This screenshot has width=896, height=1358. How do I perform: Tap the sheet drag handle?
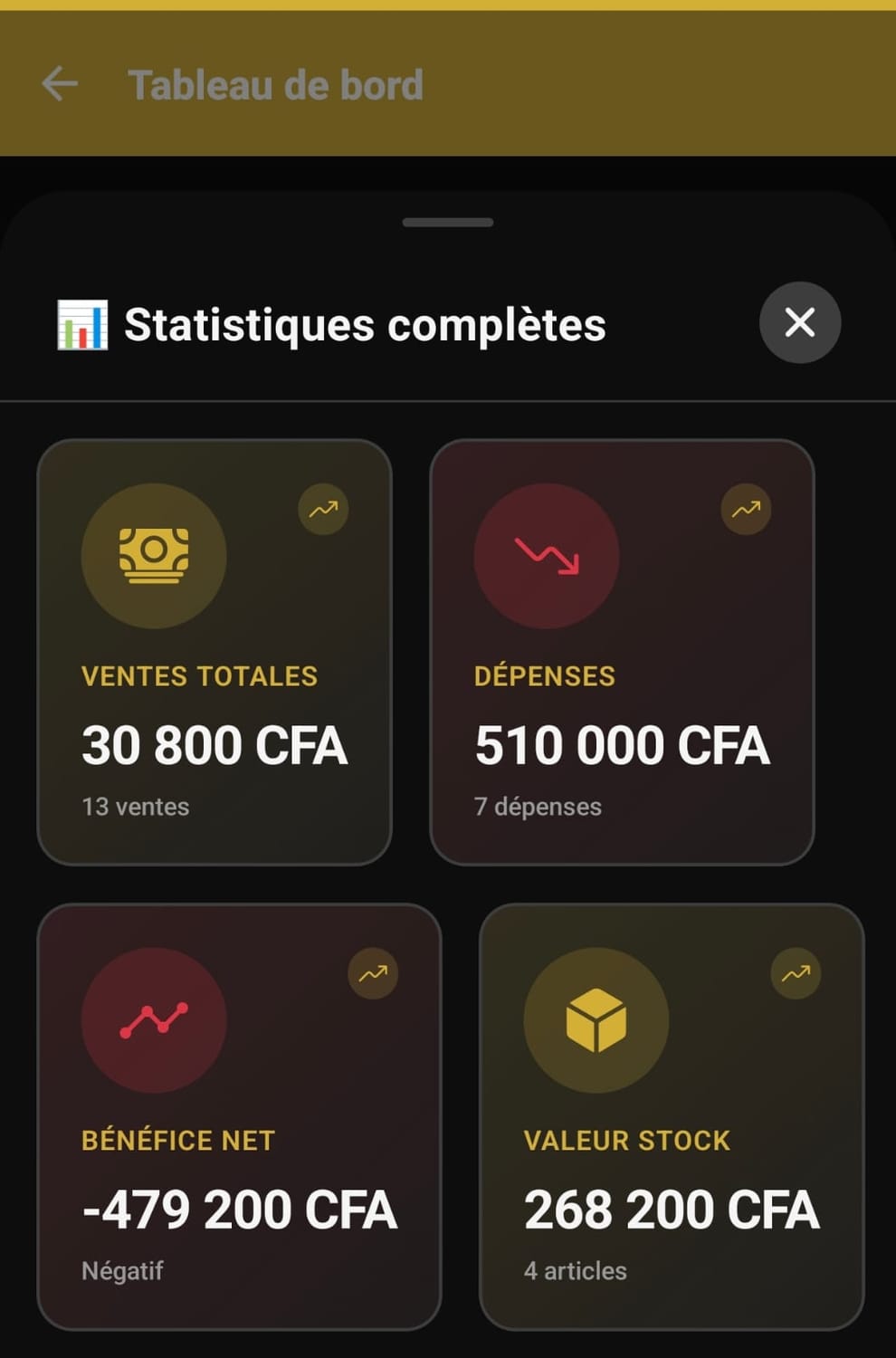448,223
